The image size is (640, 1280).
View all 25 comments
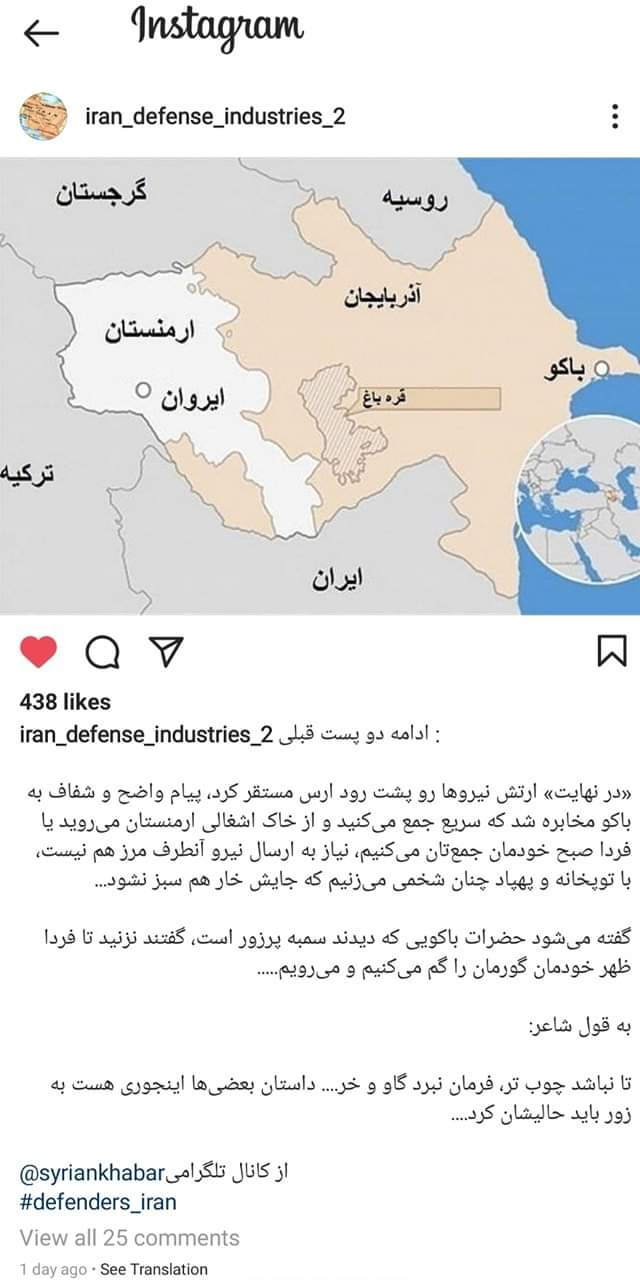pos(130,1238)
